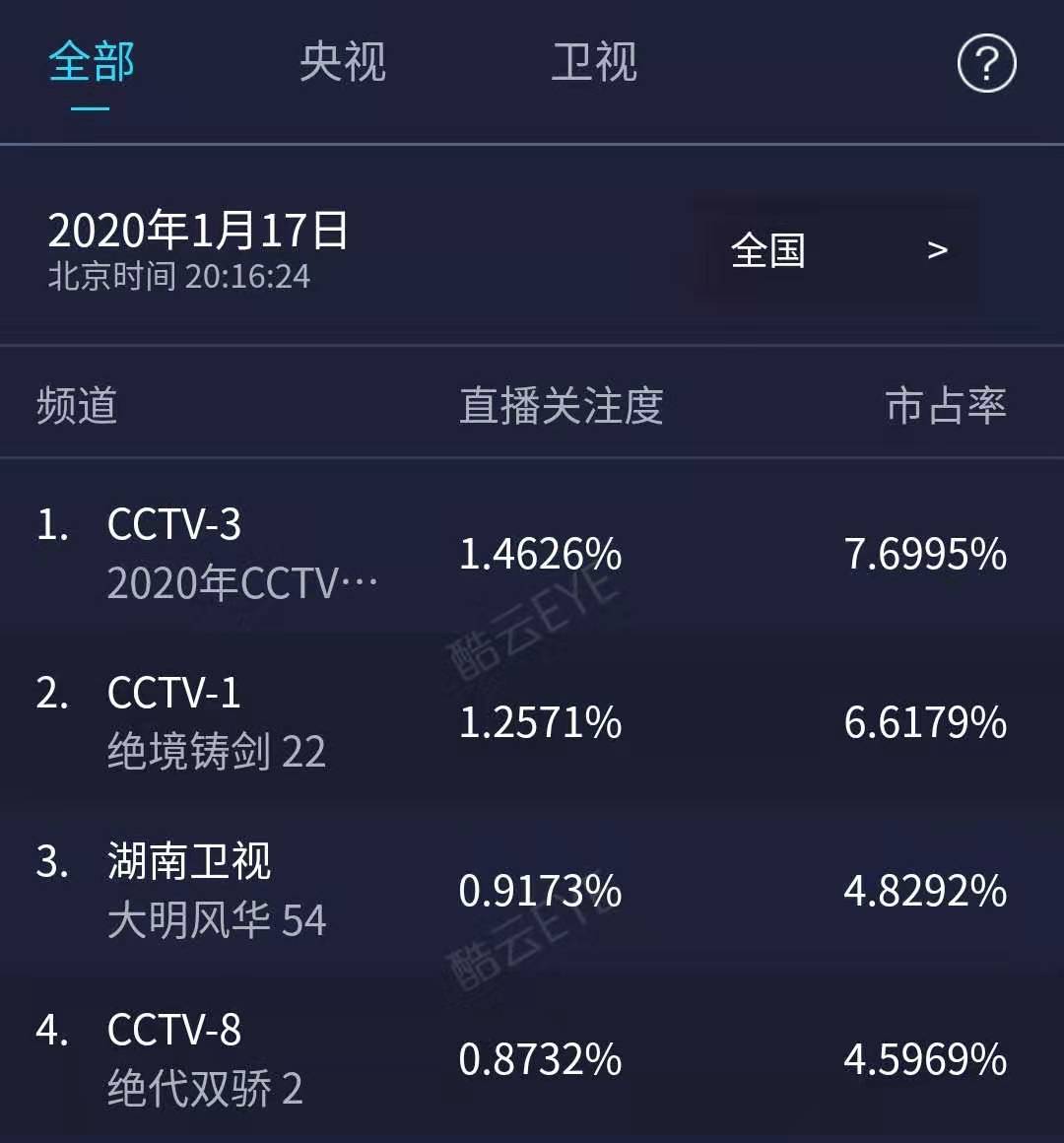Viewport: 1064px width, 1143px height.
Task: Switch to the 卫视 tab
Action: point(593,63)
